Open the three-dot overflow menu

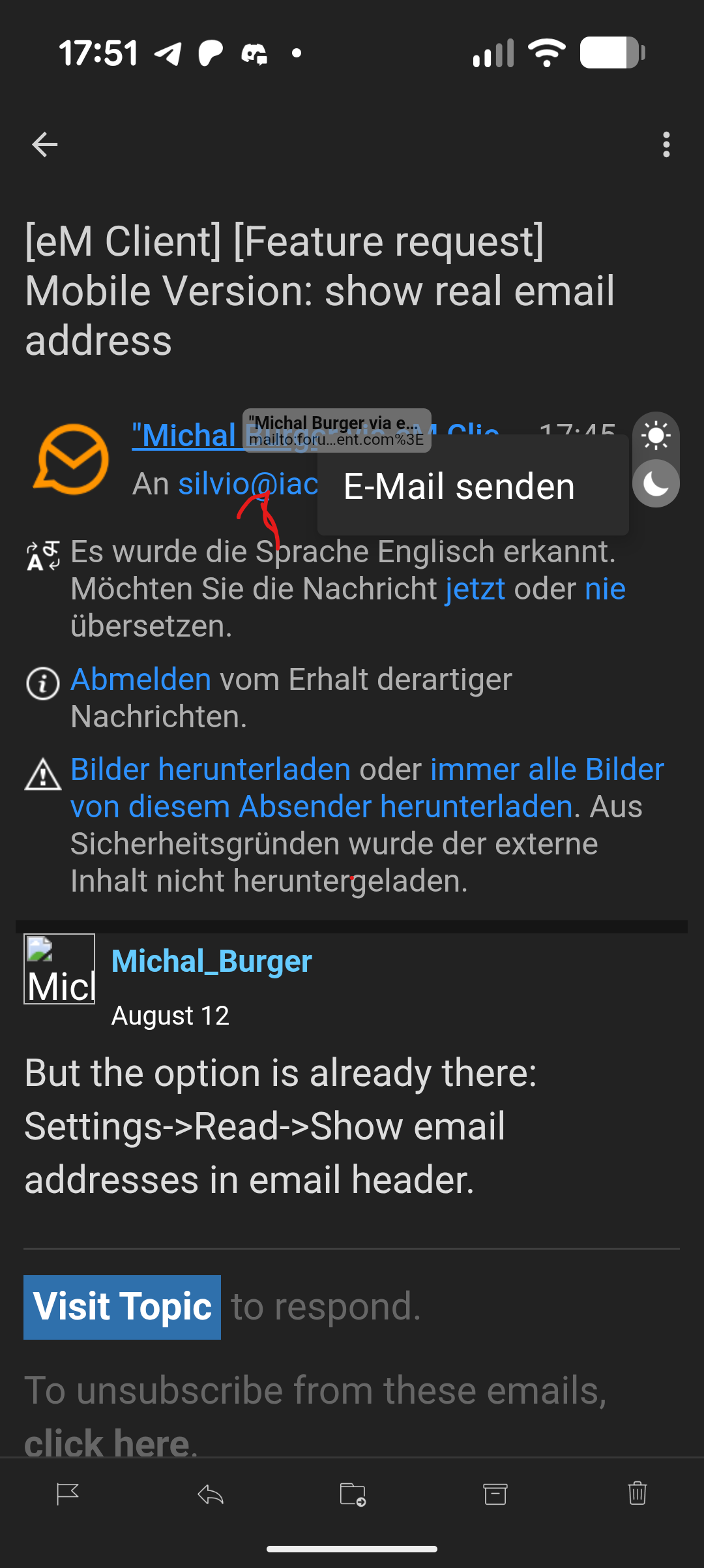coord(666,145)
